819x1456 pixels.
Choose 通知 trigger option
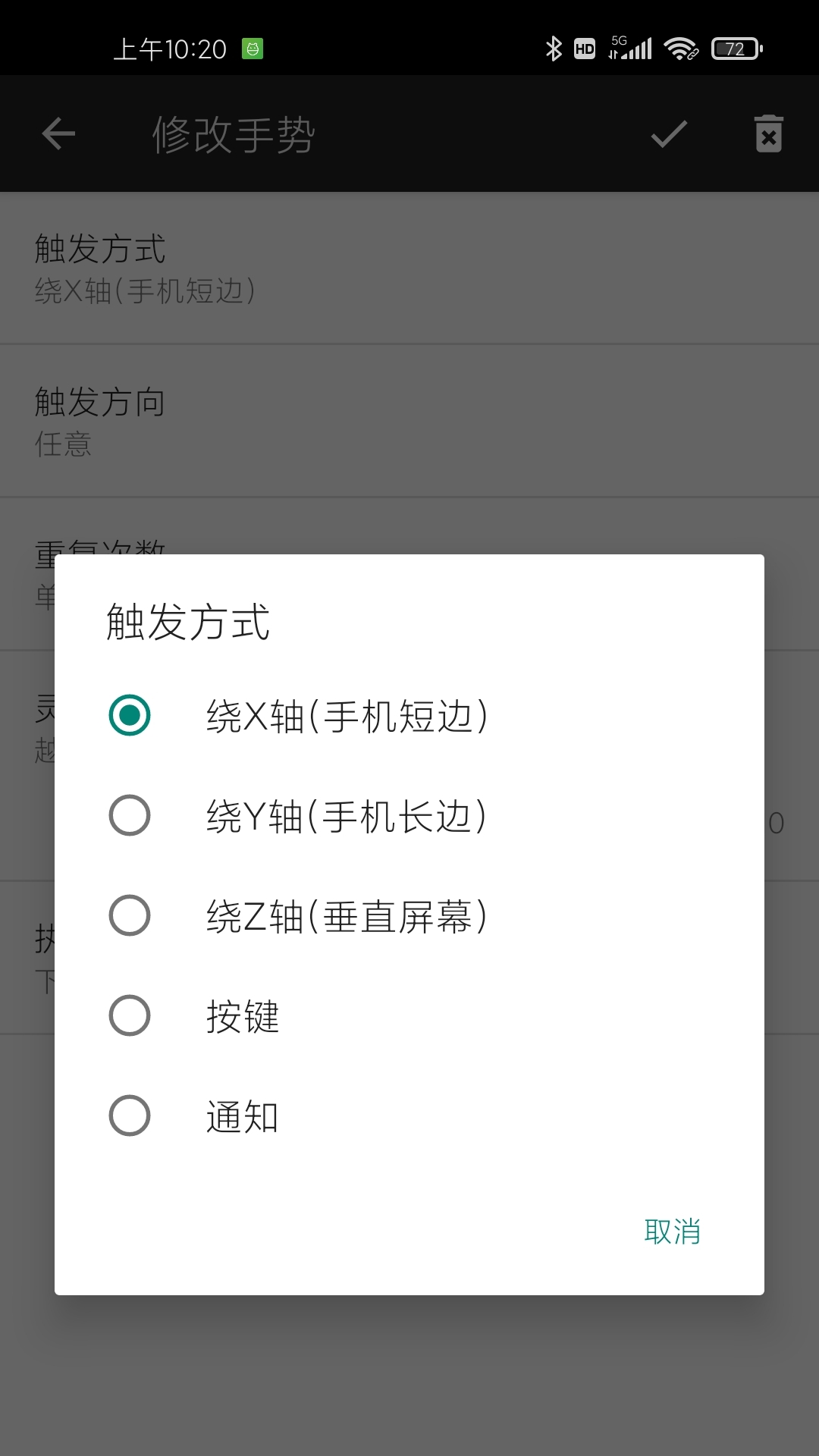coord(409,1116)
